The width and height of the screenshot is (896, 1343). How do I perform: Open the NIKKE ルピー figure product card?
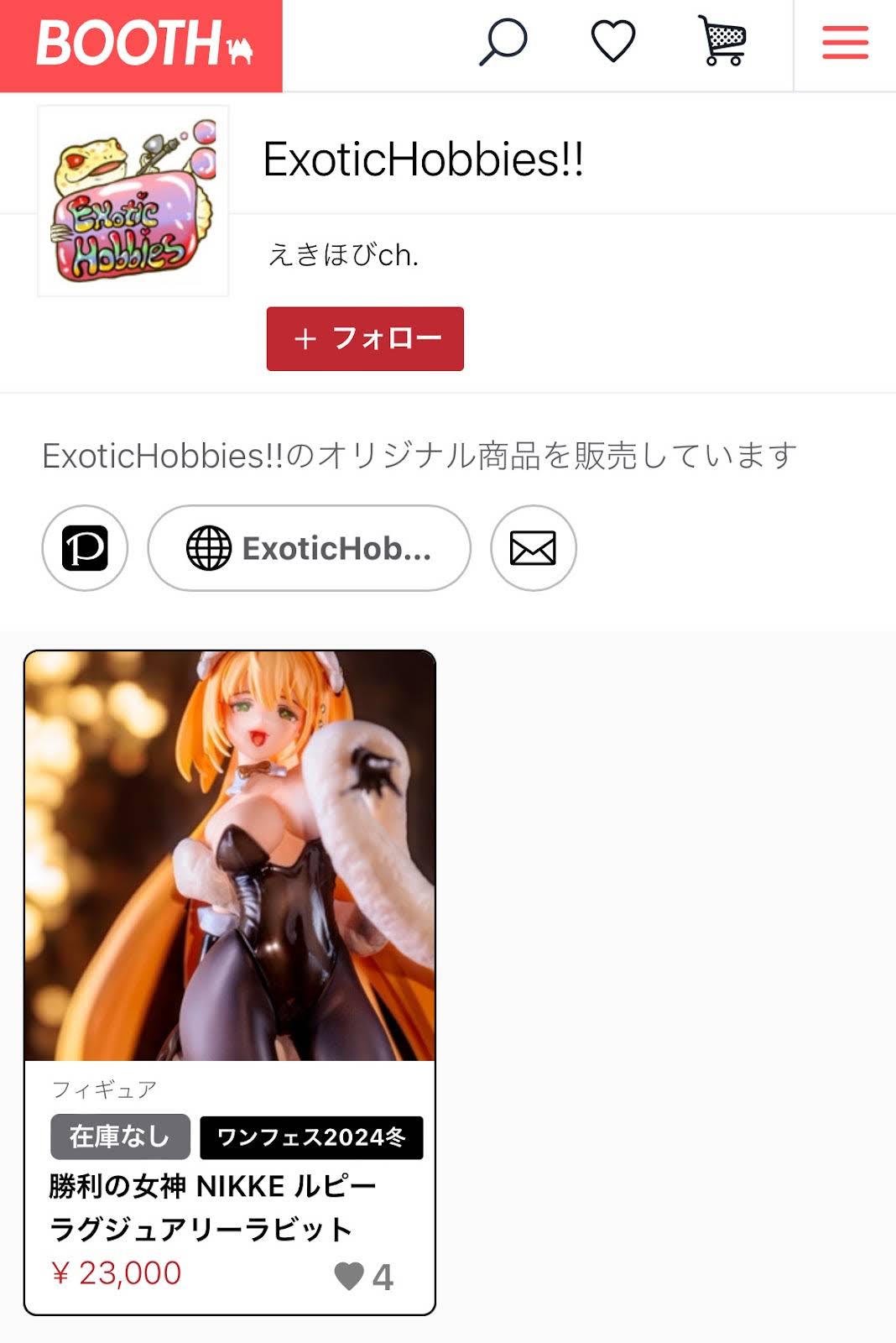pyautogui.click(x=230, y=856)
